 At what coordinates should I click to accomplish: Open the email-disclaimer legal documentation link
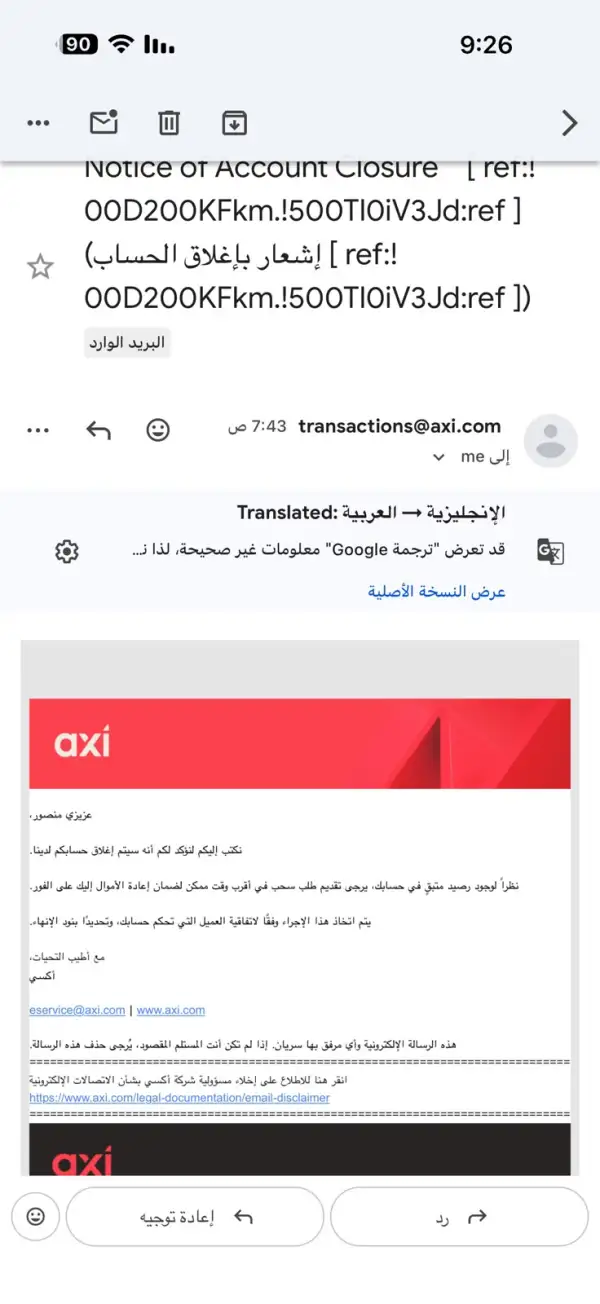tap(180, 1097)
